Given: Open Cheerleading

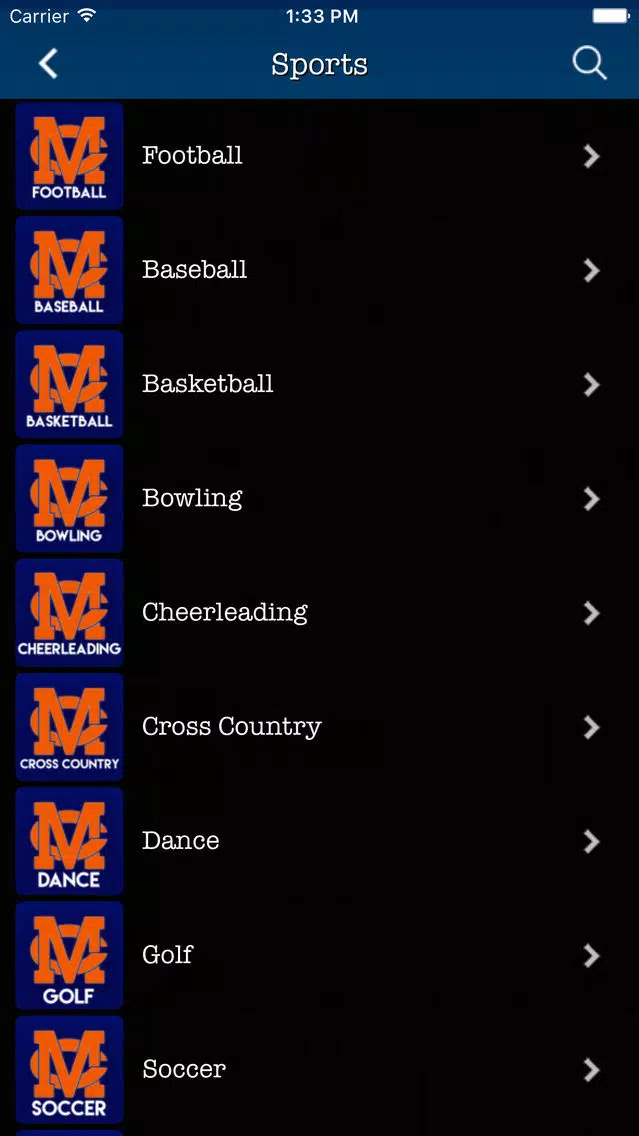Looking at the screenshot, I should 320,612.
